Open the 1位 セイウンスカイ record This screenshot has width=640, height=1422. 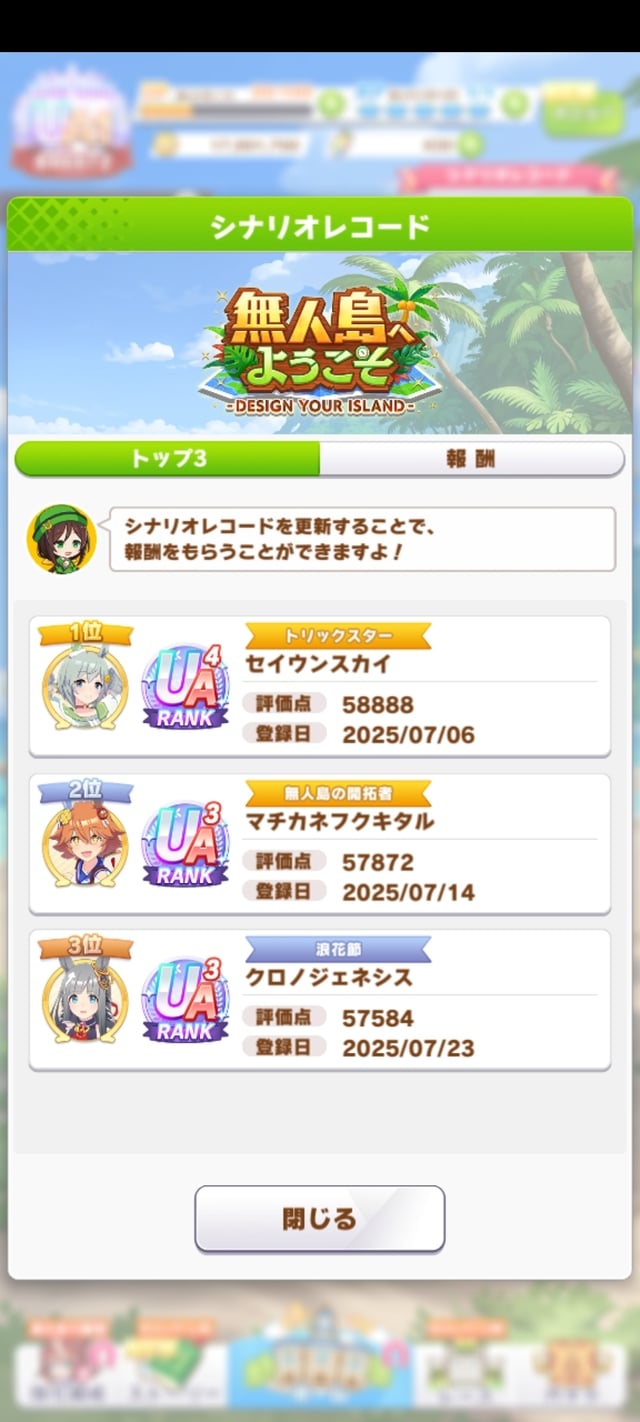[319, 686]
